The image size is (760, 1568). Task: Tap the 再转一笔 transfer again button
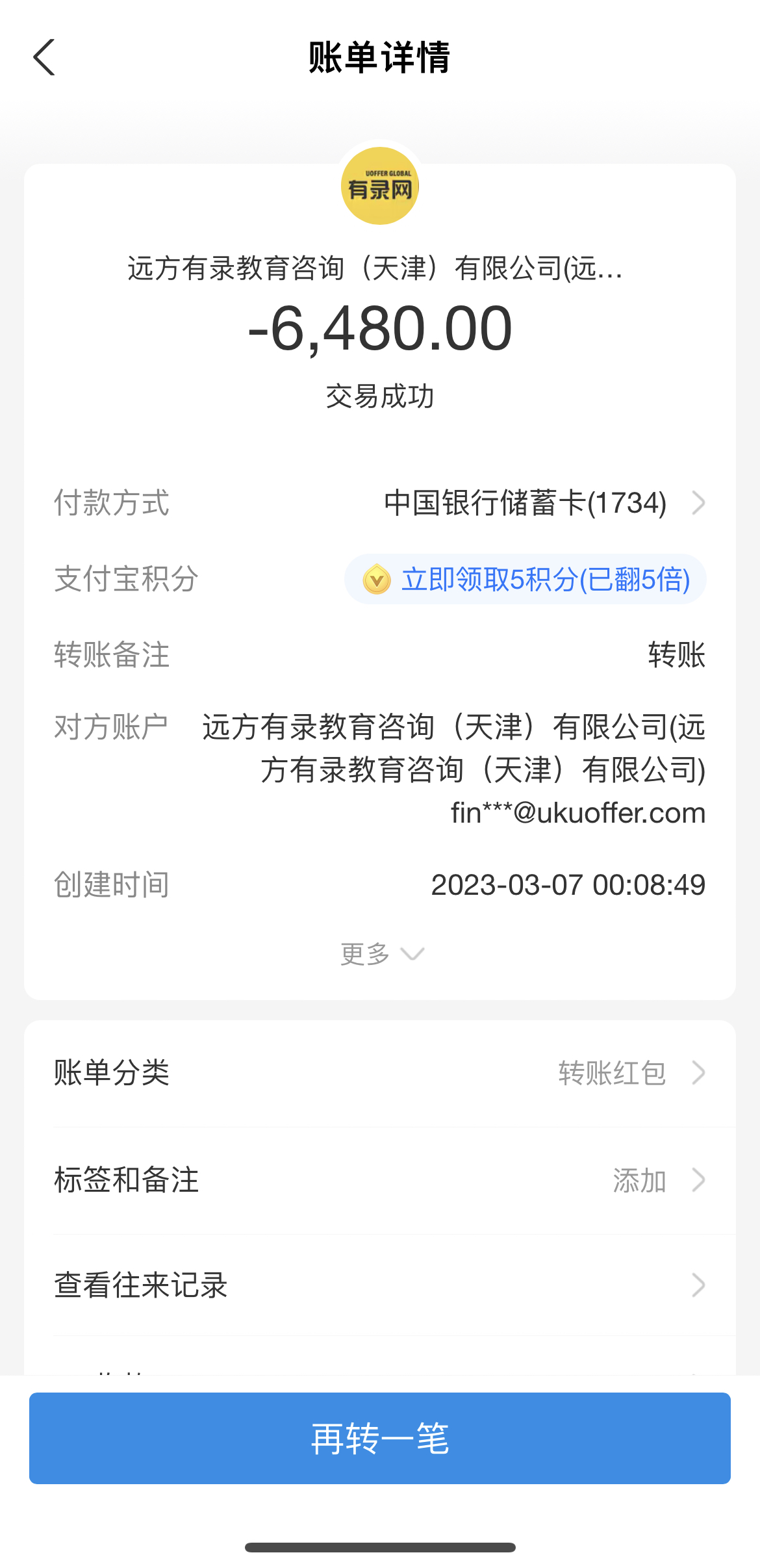(x=379, y=1438)
